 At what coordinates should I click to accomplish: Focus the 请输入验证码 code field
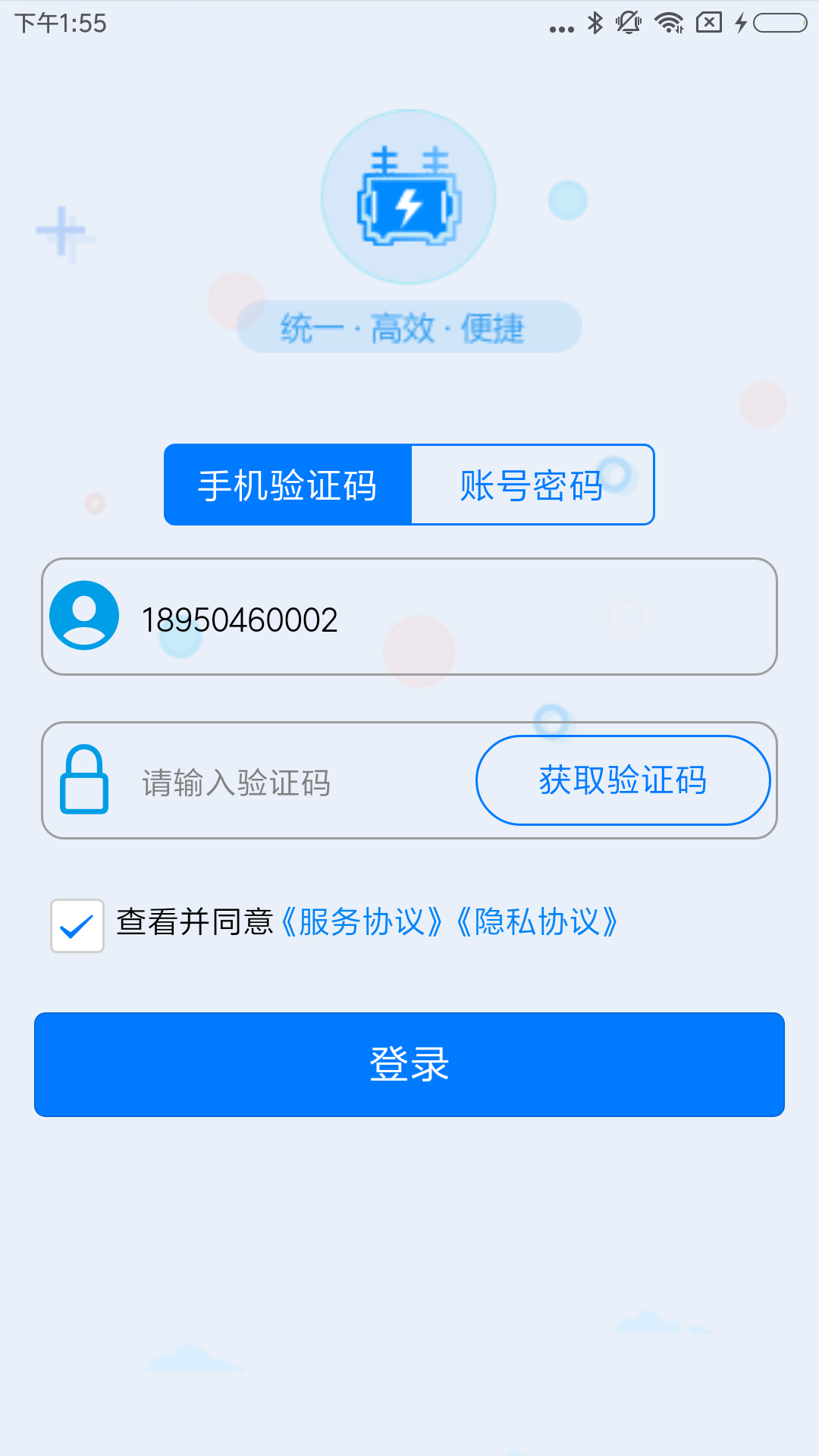click(296, 783)
